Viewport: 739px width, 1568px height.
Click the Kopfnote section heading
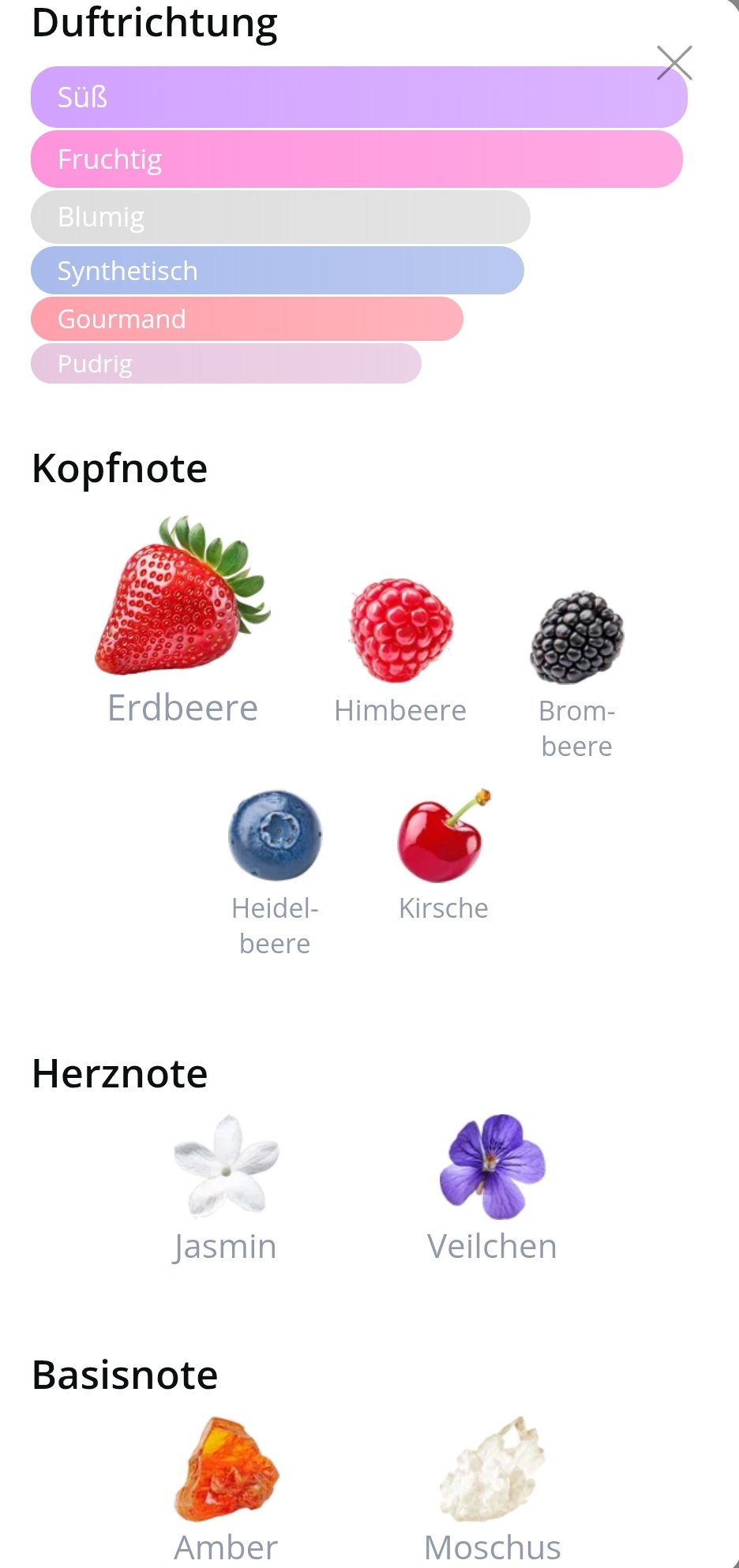pyautogui.click(x=119, y=467)
